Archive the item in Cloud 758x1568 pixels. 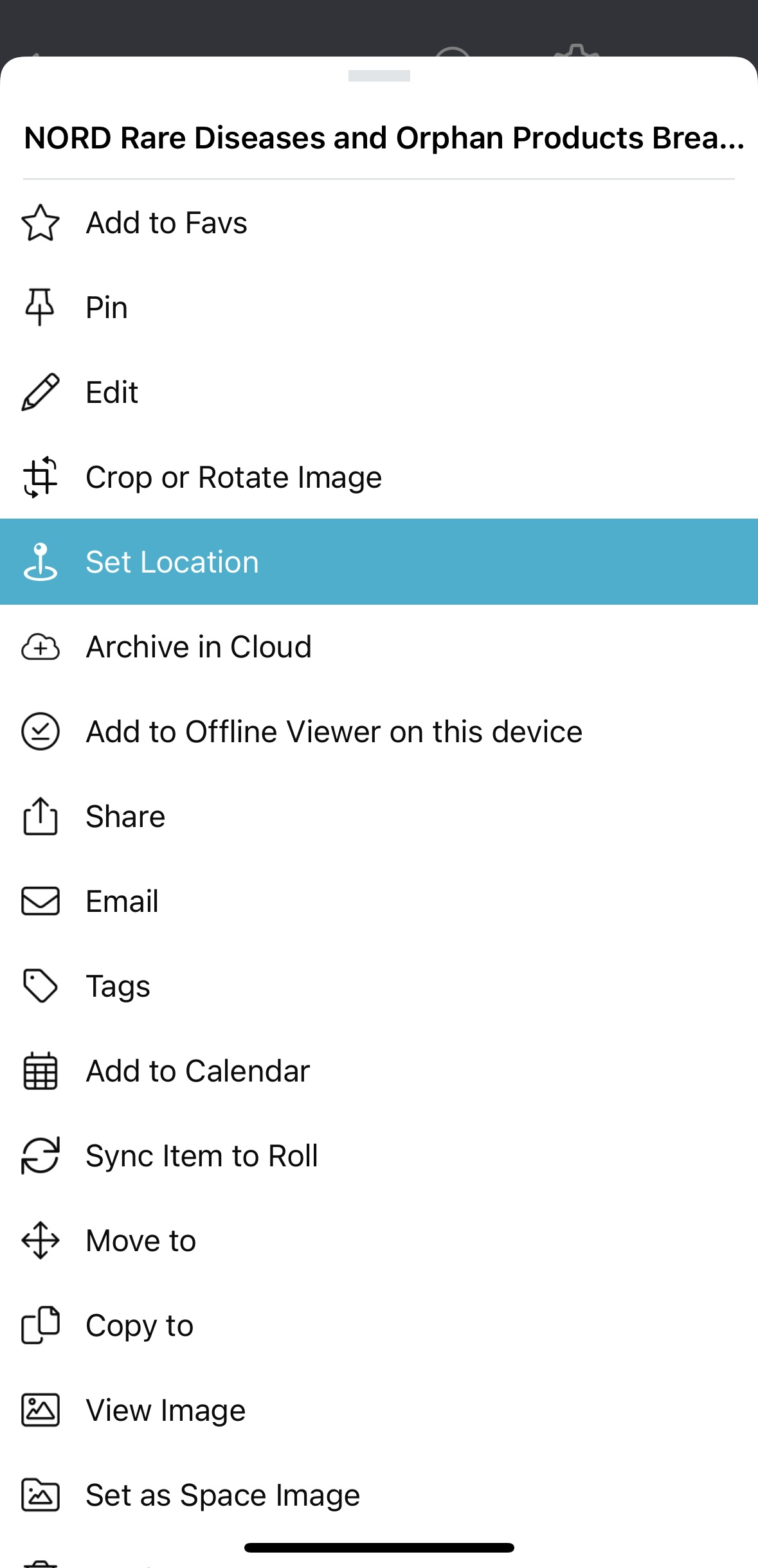(x=198, y=647)
